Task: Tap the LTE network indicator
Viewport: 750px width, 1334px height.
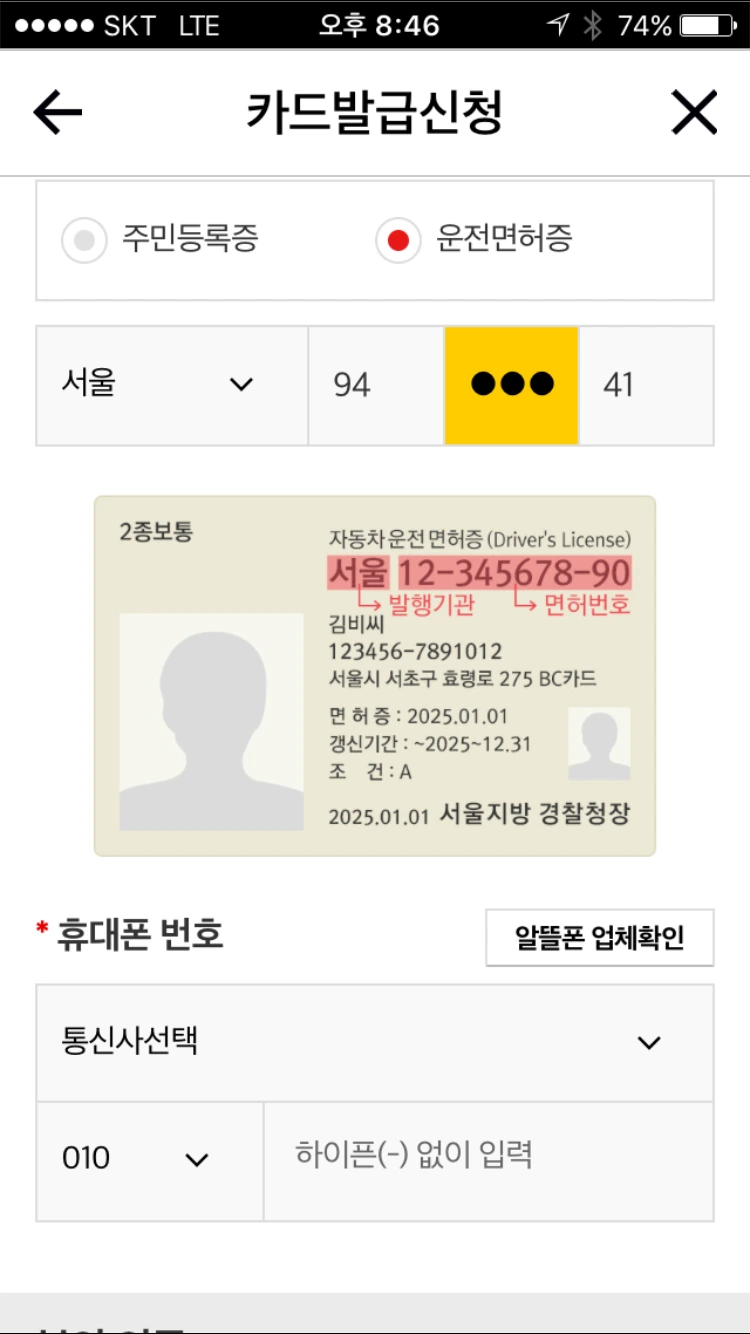Action: (x=198, y=27)
